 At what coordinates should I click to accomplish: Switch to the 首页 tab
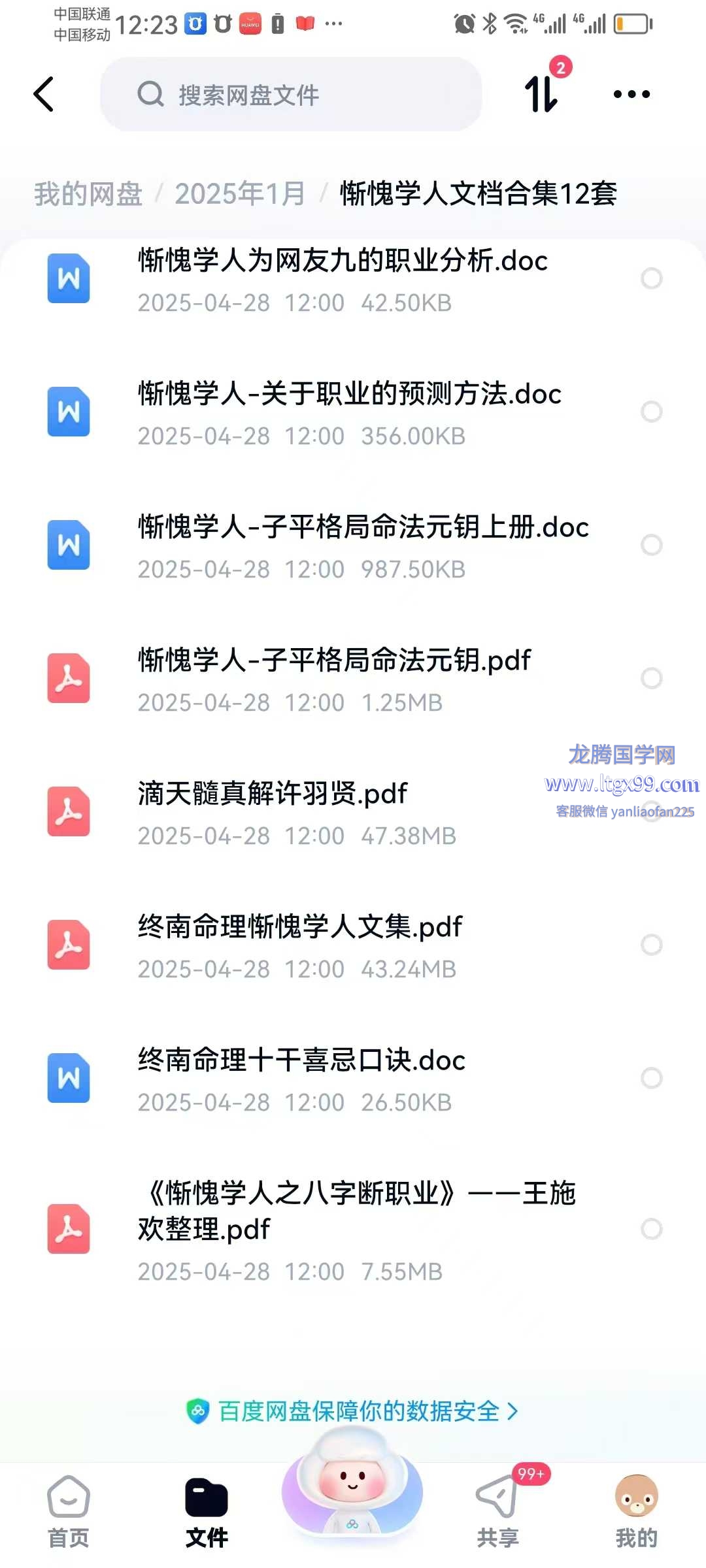(x=69, y=1511)
